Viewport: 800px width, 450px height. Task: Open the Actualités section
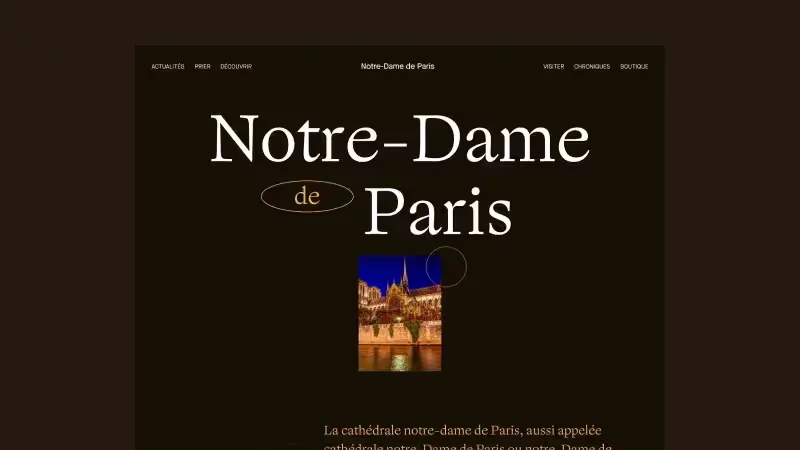(x=168, y=67)
